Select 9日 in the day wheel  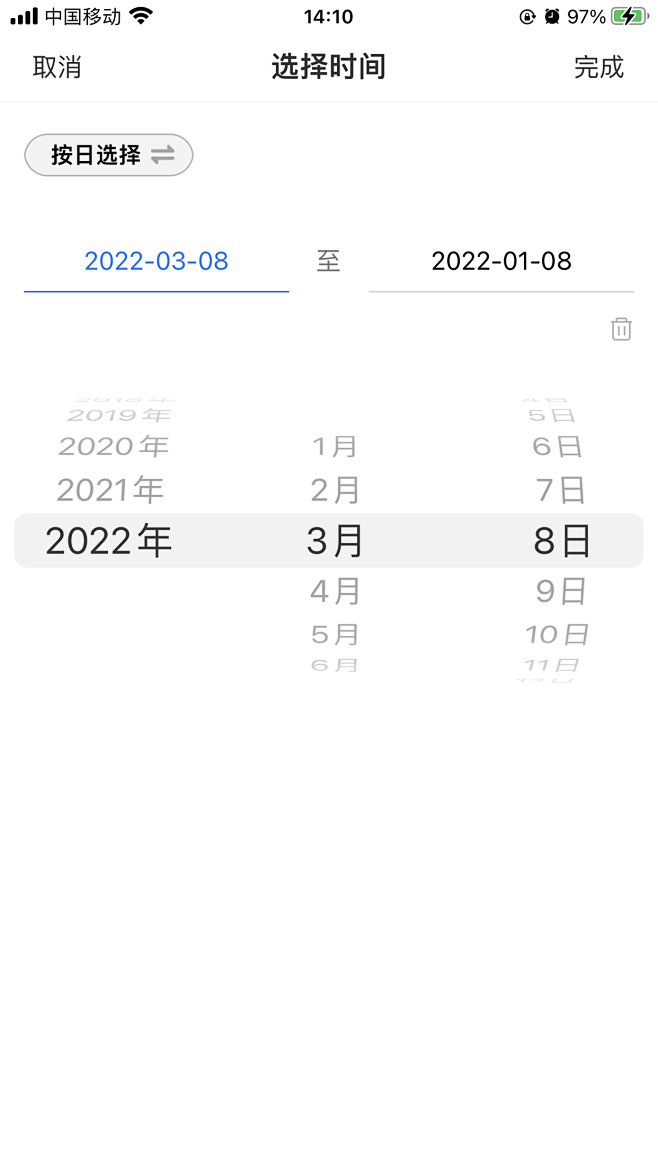tap(561, 591)
